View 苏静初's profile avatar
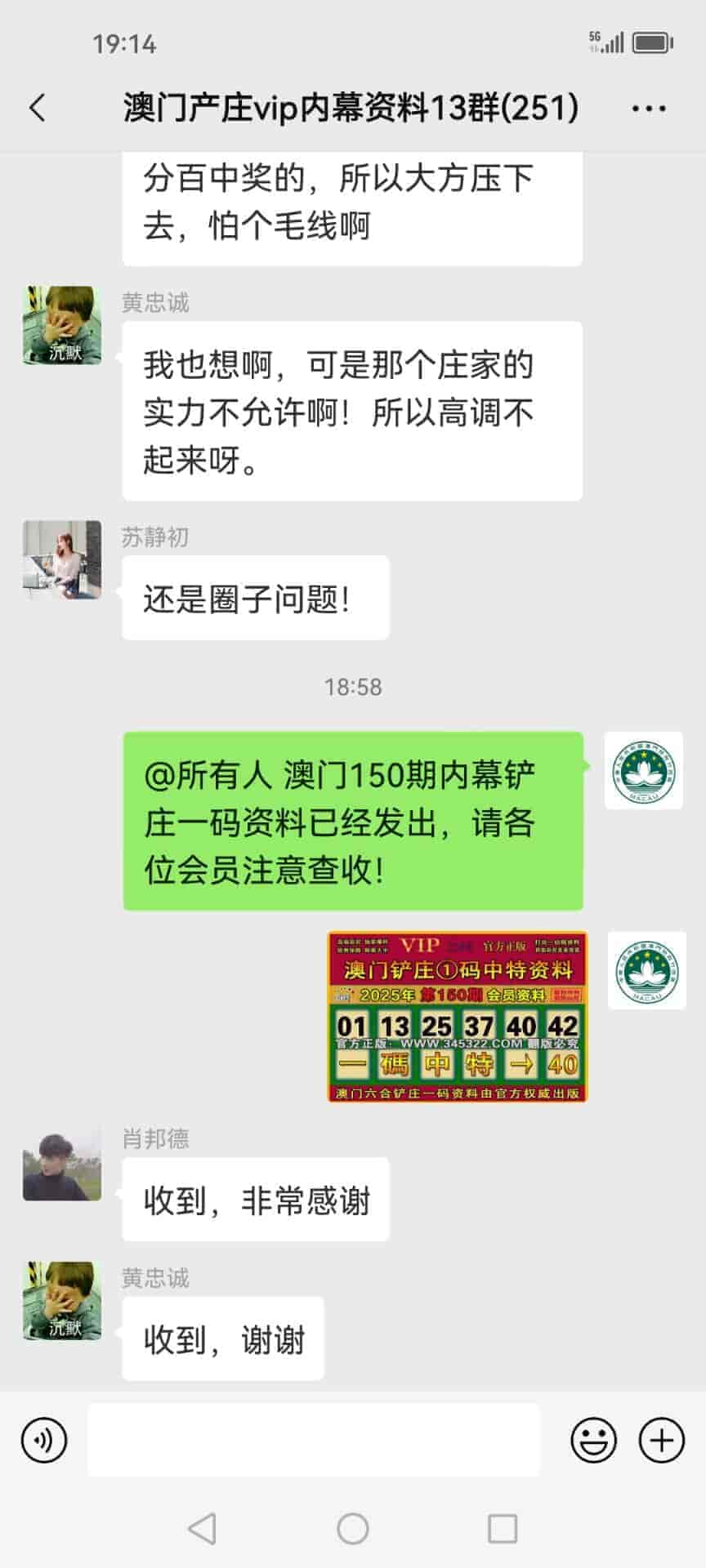Image resolution: width=706 pixels, height=1568 pixels. [62, 560]
